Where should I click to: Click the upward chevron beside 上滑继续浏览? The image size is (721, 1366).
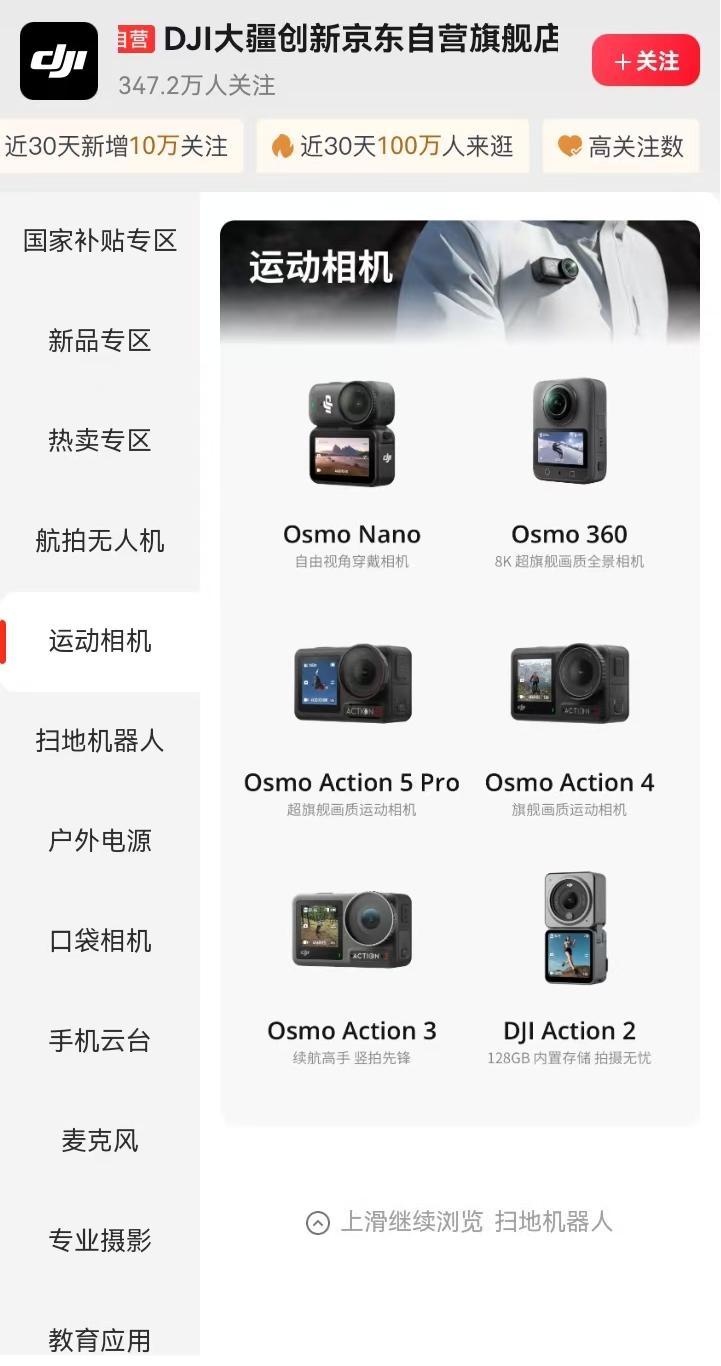pos(318,1222)
